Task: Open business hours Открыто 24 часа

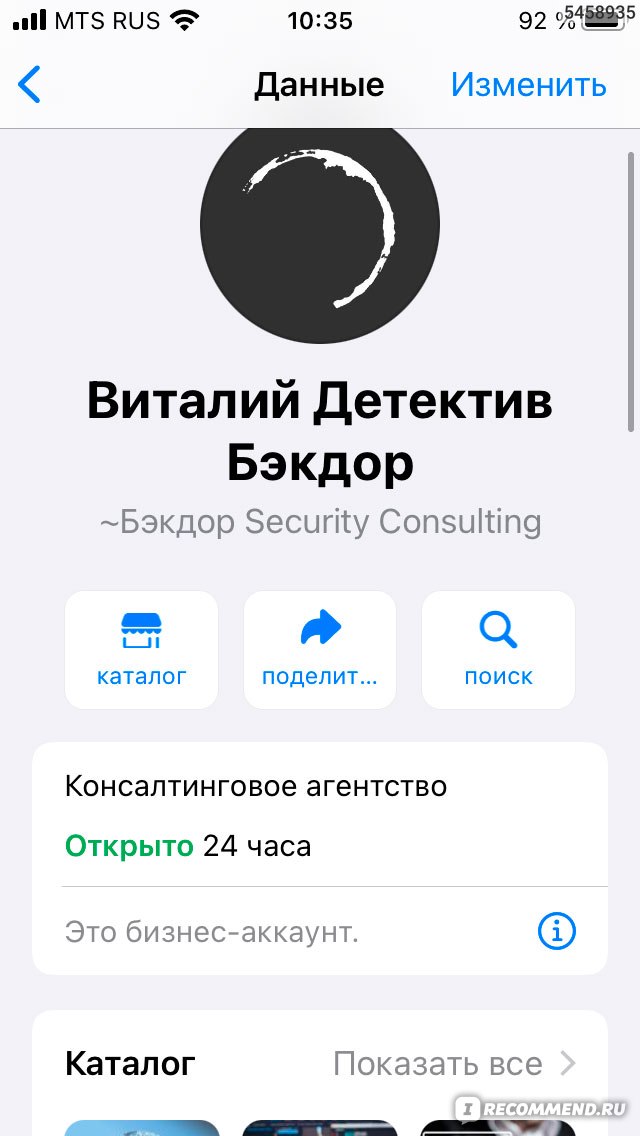Action: pyautogui.click(x=188, y=847)
